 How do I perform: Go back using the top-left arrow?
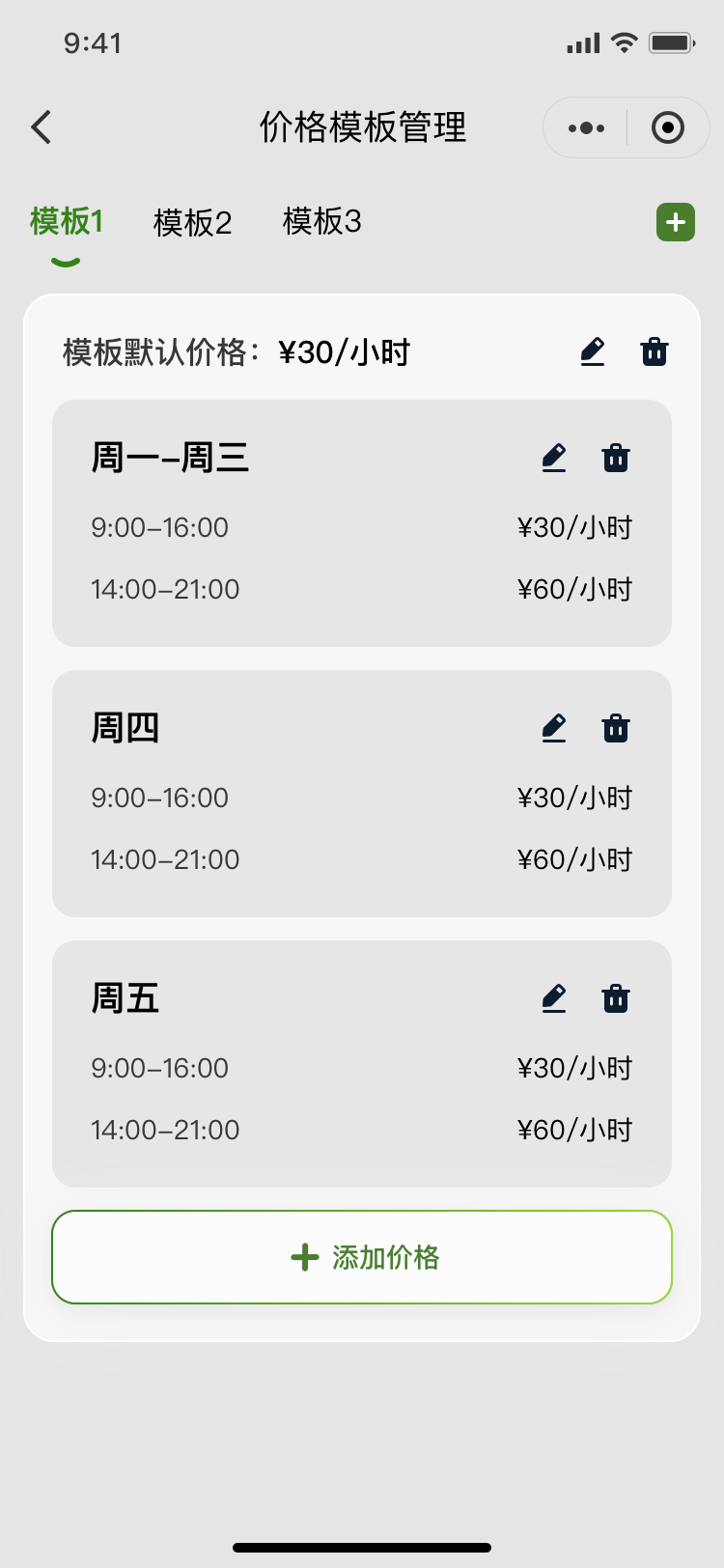(x=41, y=127)
